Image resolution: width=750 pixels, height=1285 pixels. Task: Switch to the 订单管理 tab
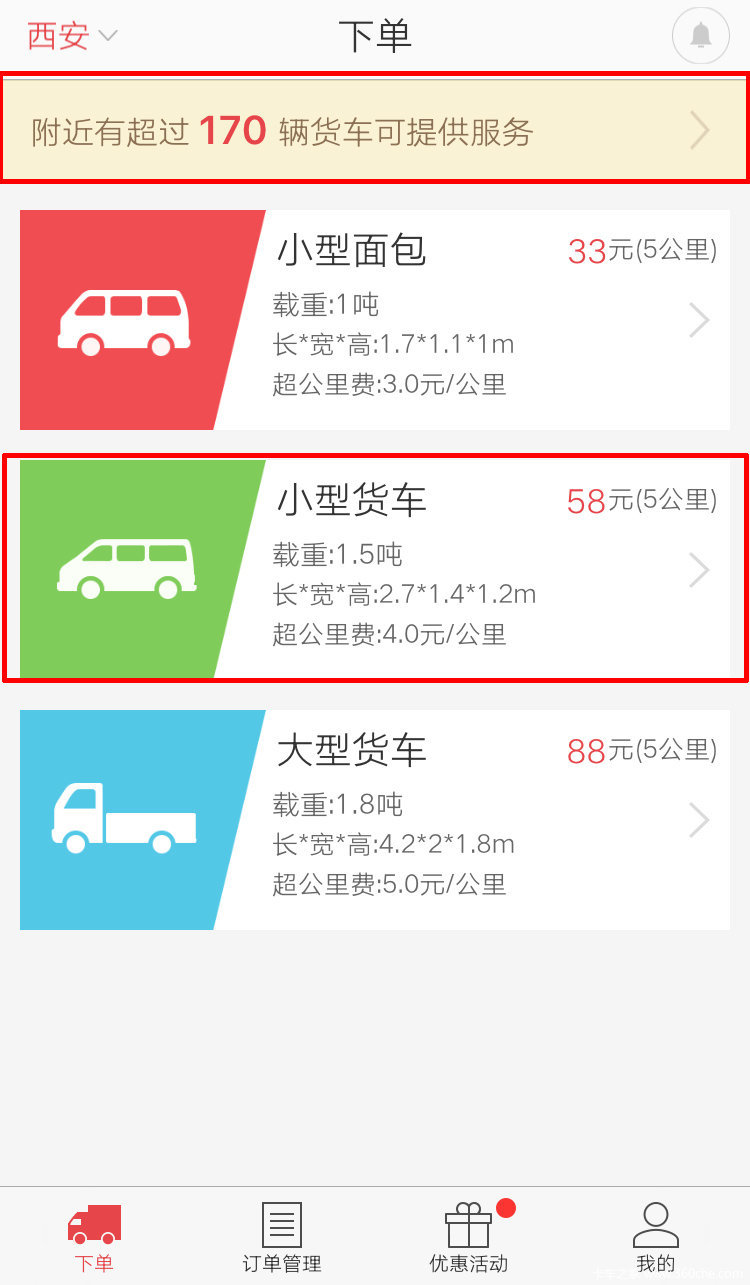click(x=281, y=1238)
